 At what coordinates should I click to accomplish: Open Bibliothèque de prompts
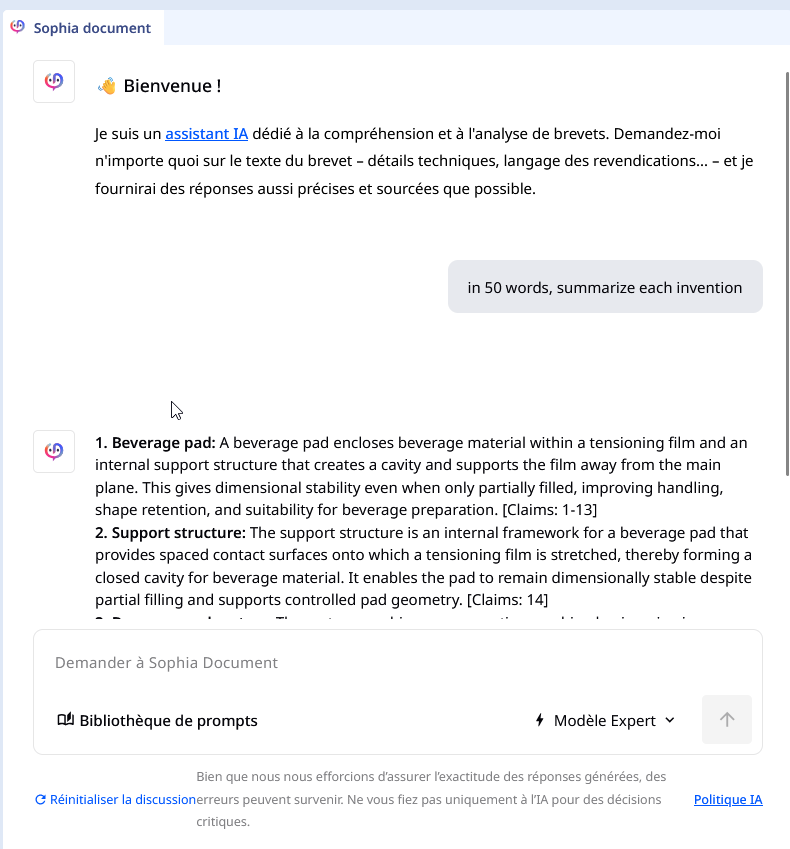point(158,721)
